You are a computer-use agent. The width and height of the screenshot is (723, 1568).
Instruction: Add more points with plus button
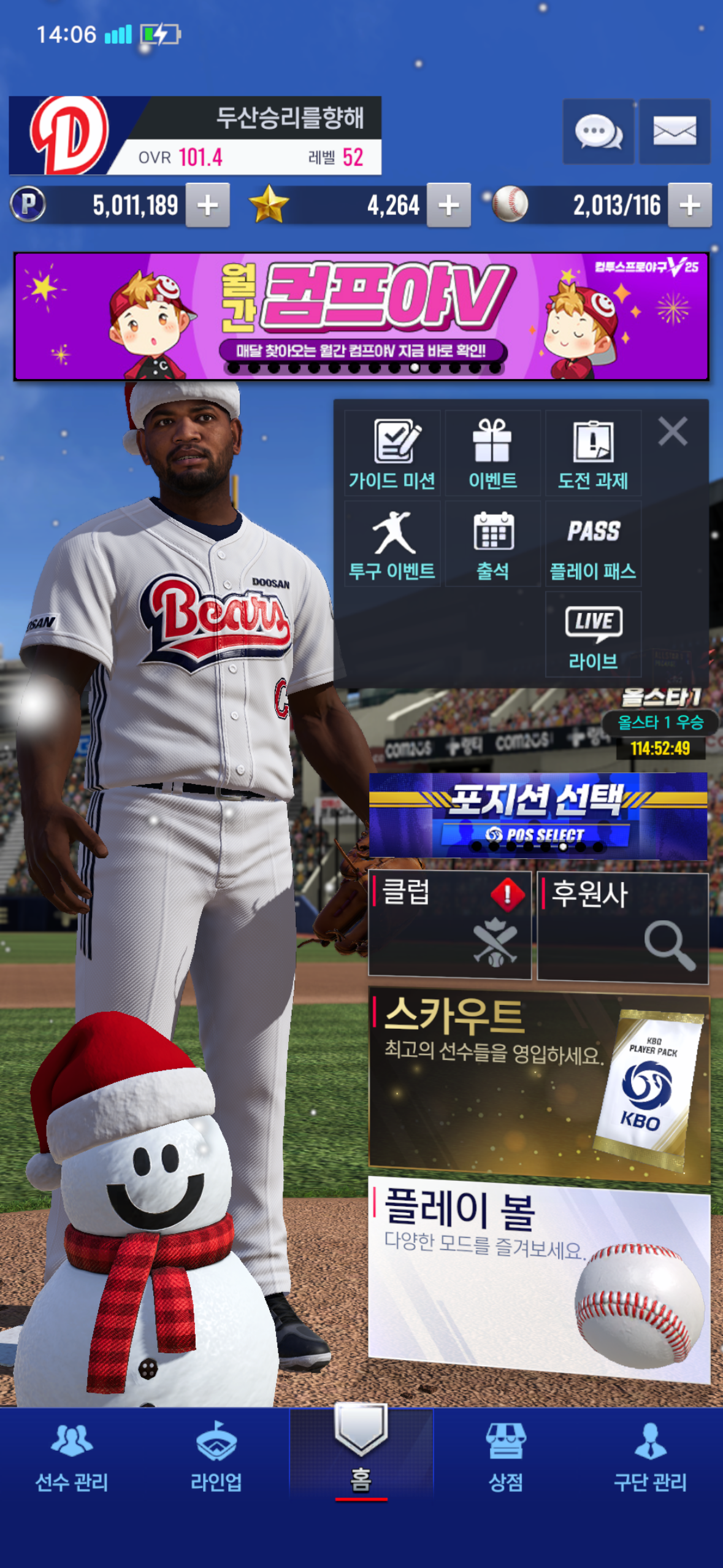coord(208,206)
